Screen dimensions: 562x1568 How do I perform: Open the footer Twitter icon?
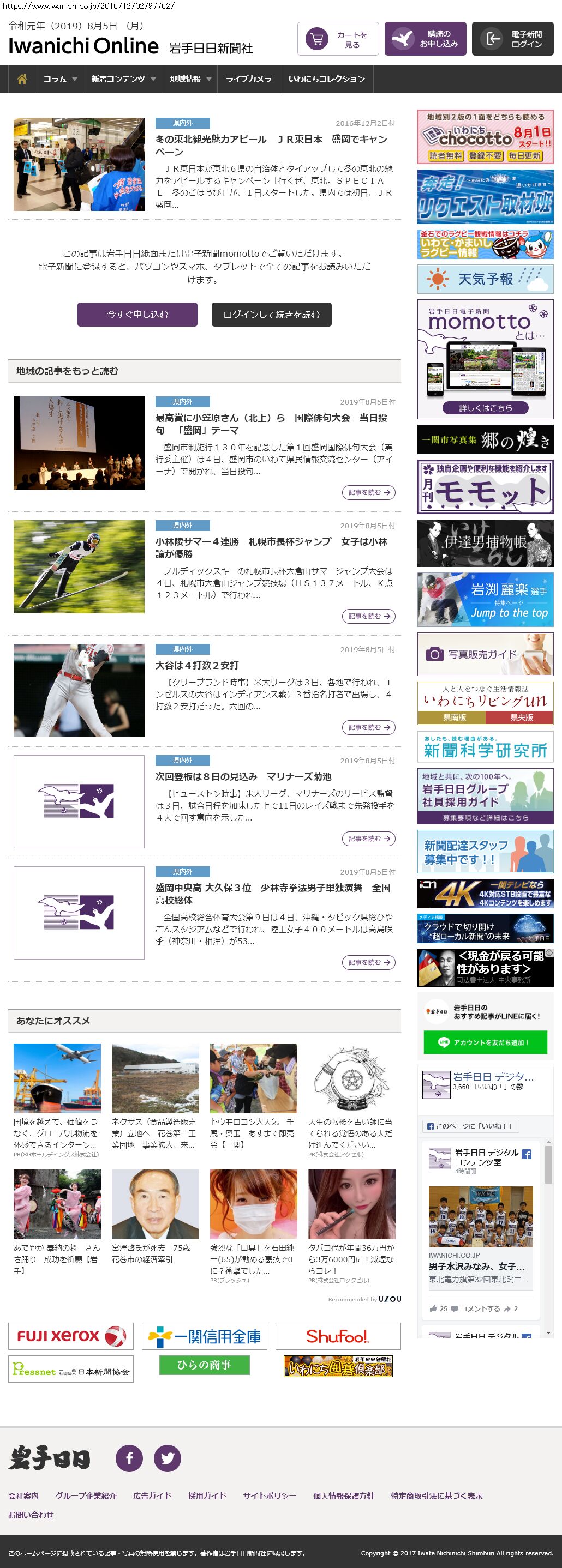(x=168, y=1458)
